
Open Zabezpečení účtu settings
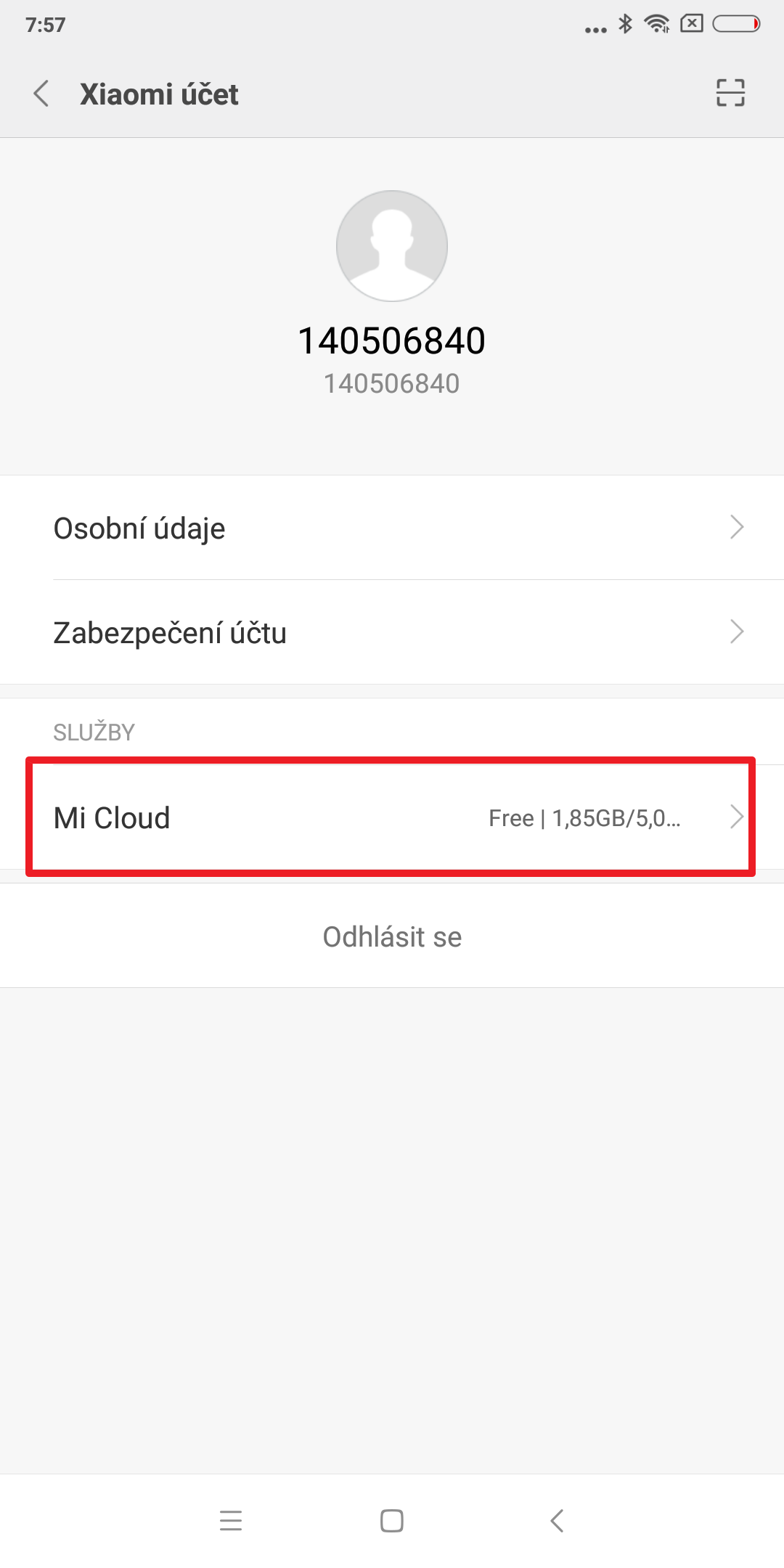[x=392, y=632]
